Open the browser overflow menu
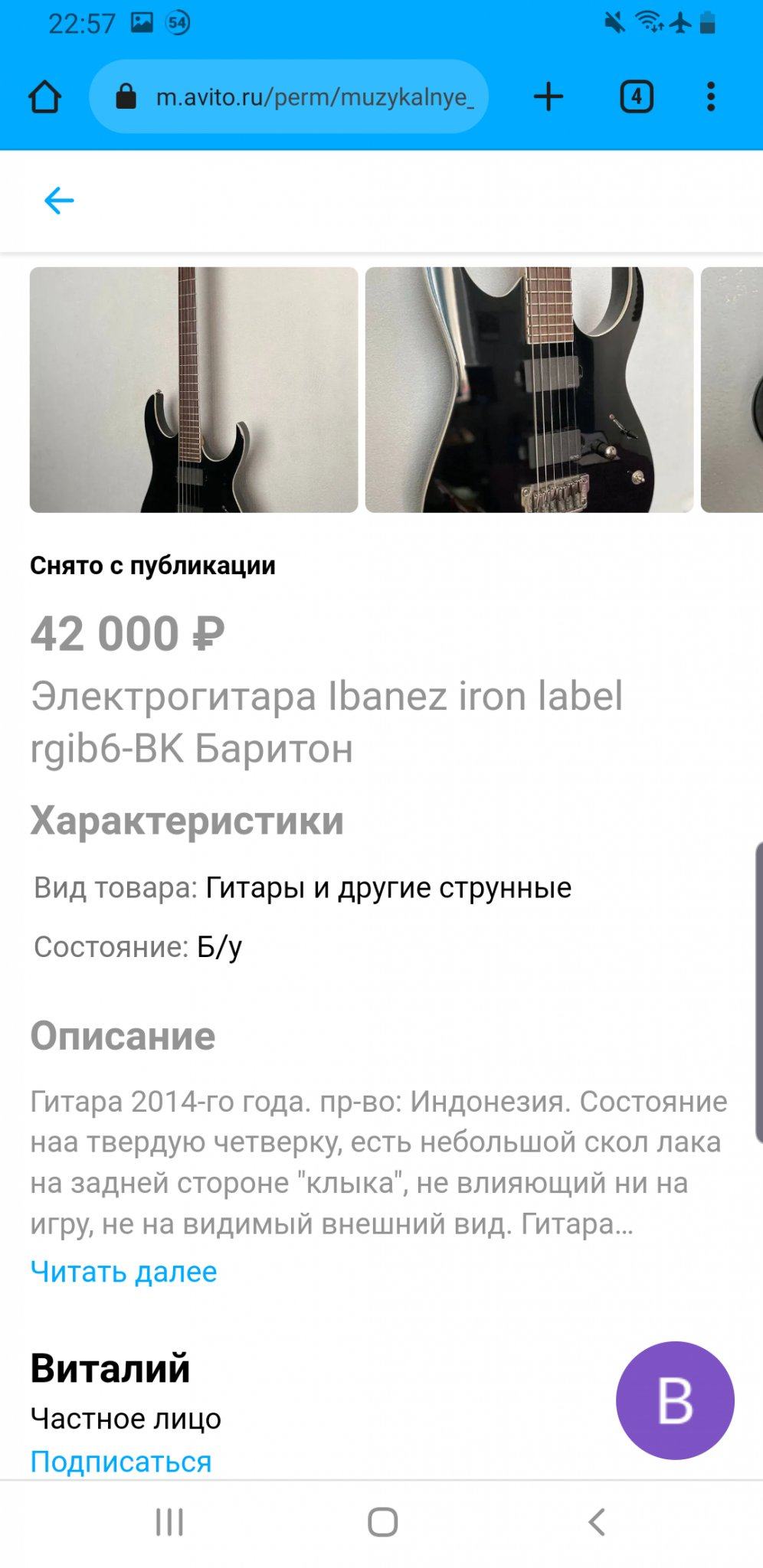The width and height of the screenshot is (763, 1568). click(711, 97)
